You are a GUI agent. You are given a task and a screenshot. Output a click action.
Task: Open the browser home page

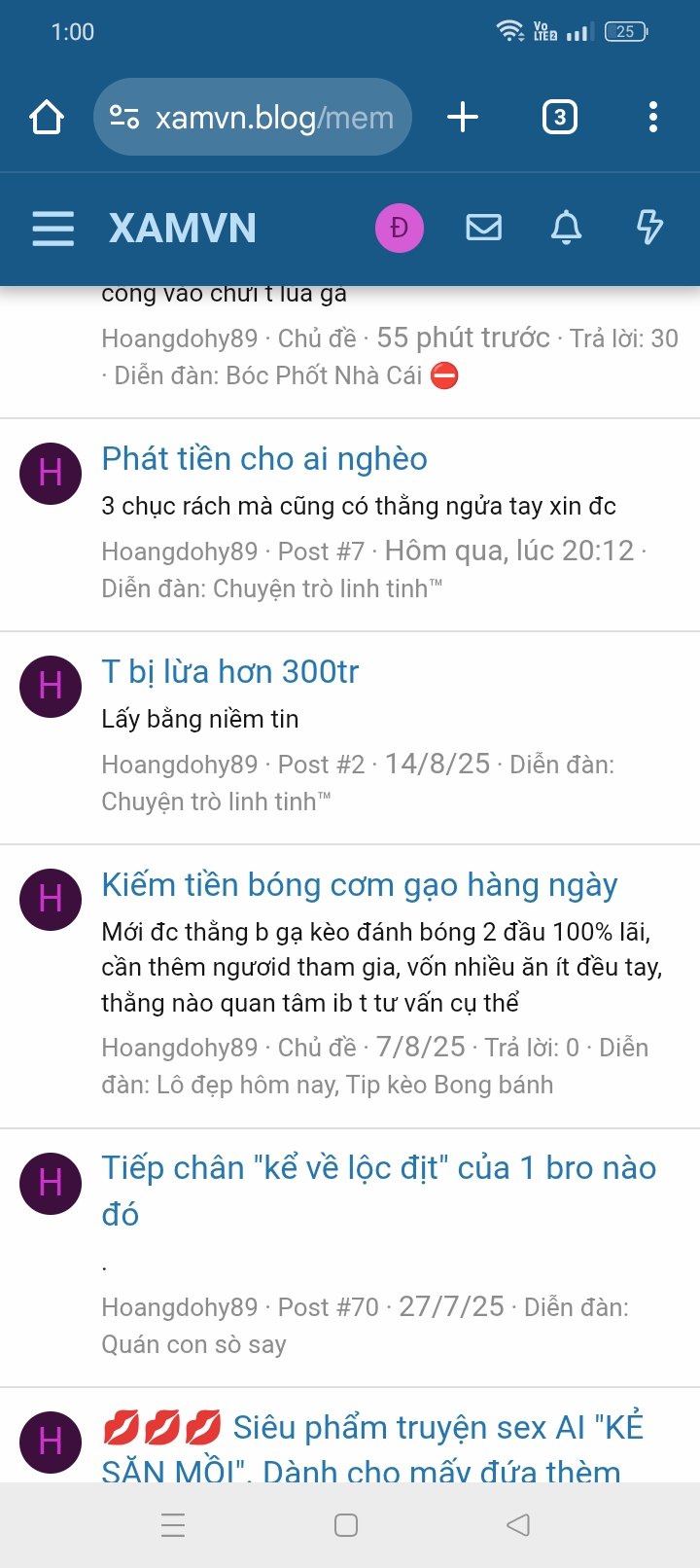[47, 118]
